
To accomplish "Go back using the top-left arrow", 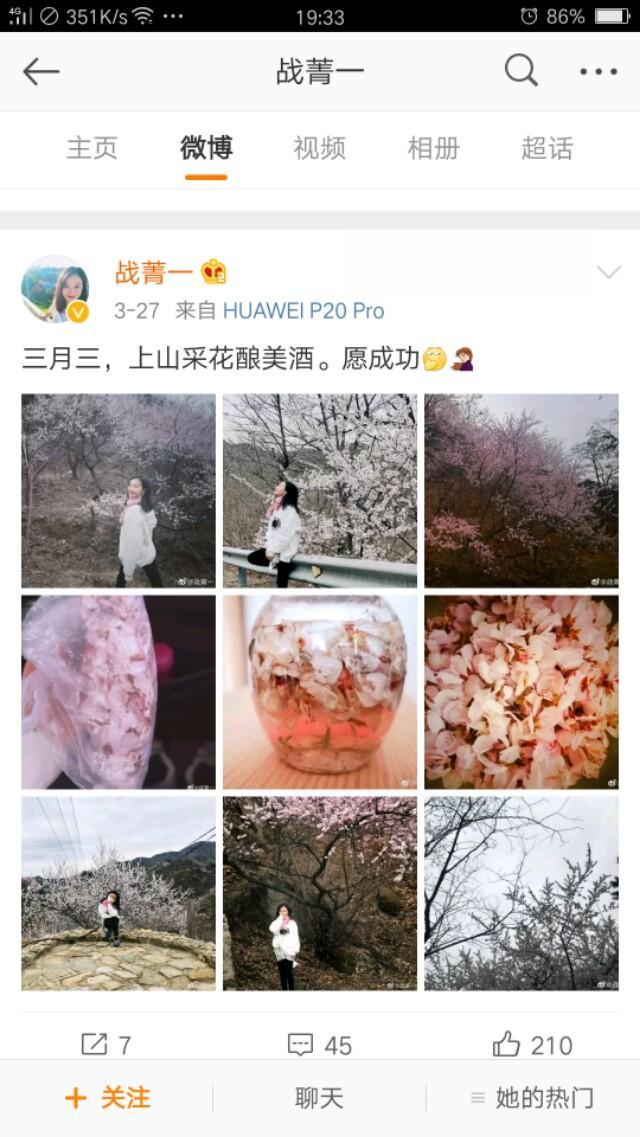I will coord(41,72).
